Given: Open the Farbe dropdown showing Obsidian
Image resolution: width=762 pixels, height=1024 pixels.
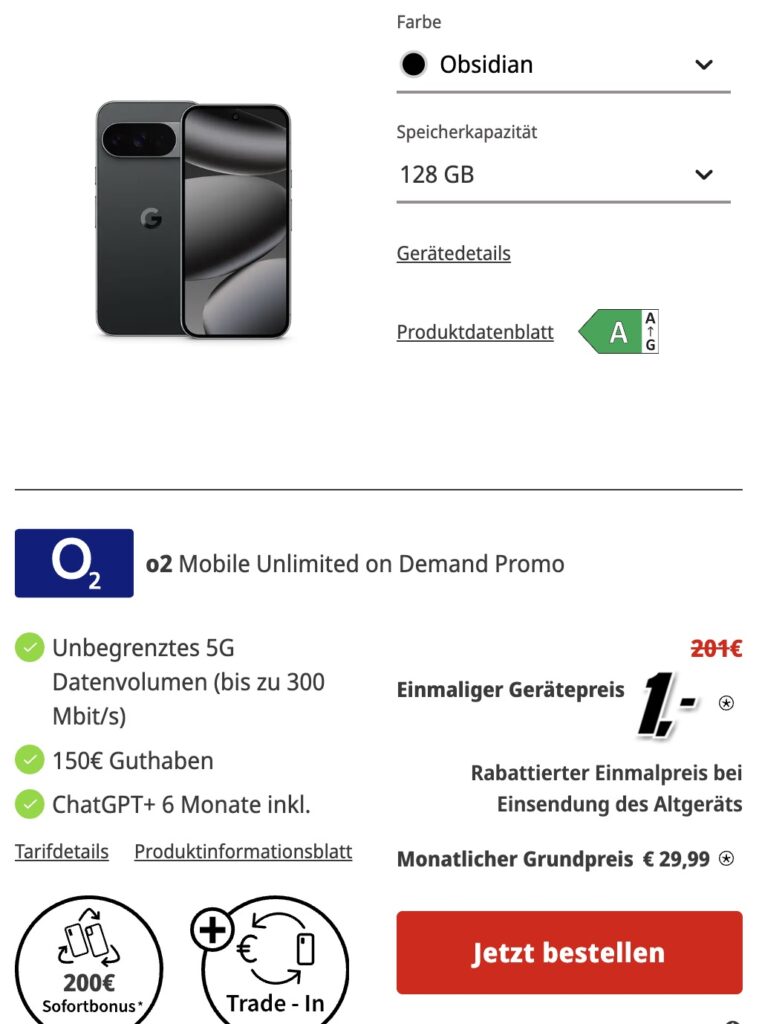Looking at the screenshot, I should pos(562,65).
